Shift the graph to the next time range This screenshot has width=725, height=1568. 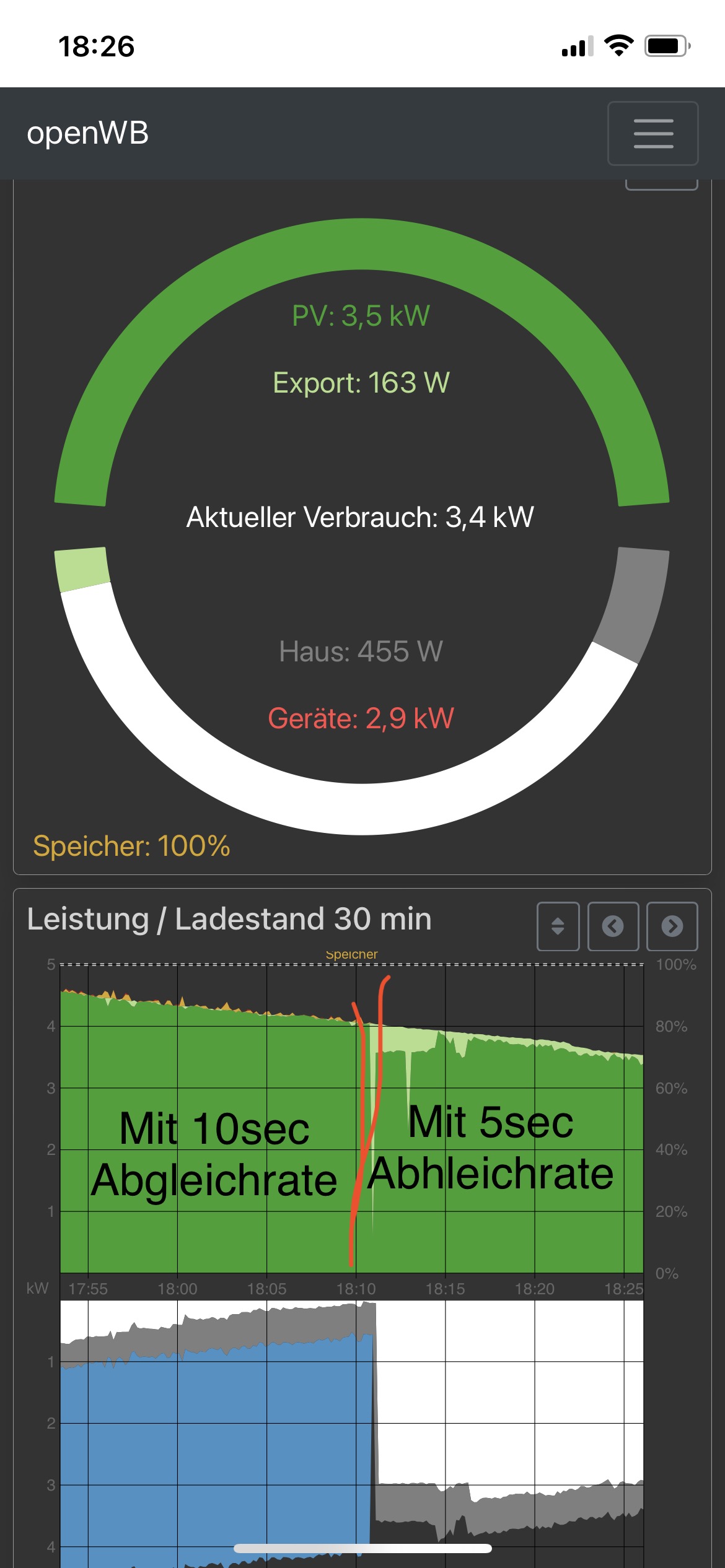(672, 926)
